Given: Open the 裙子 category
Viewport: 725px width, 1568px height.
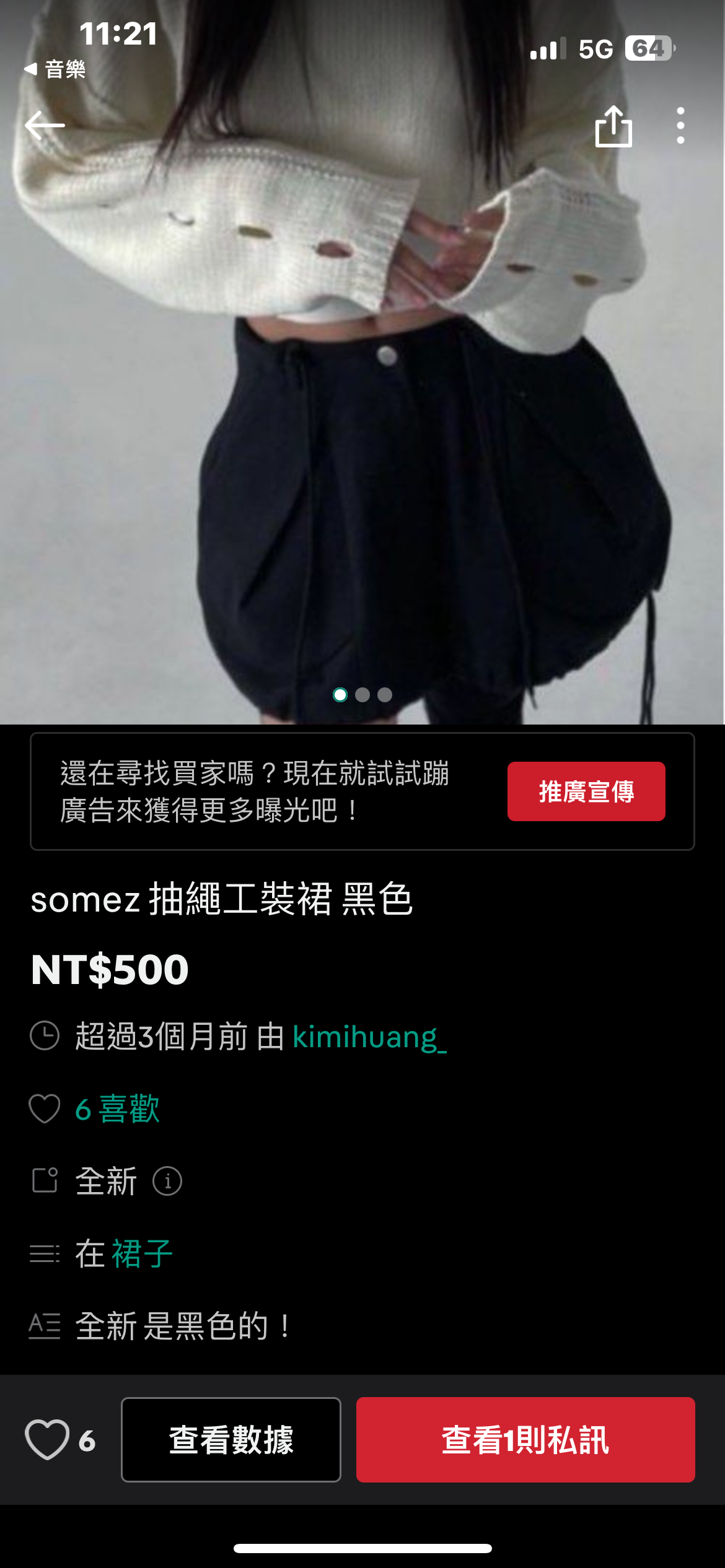Looking at the screenshot, I should click(142, 1254).
